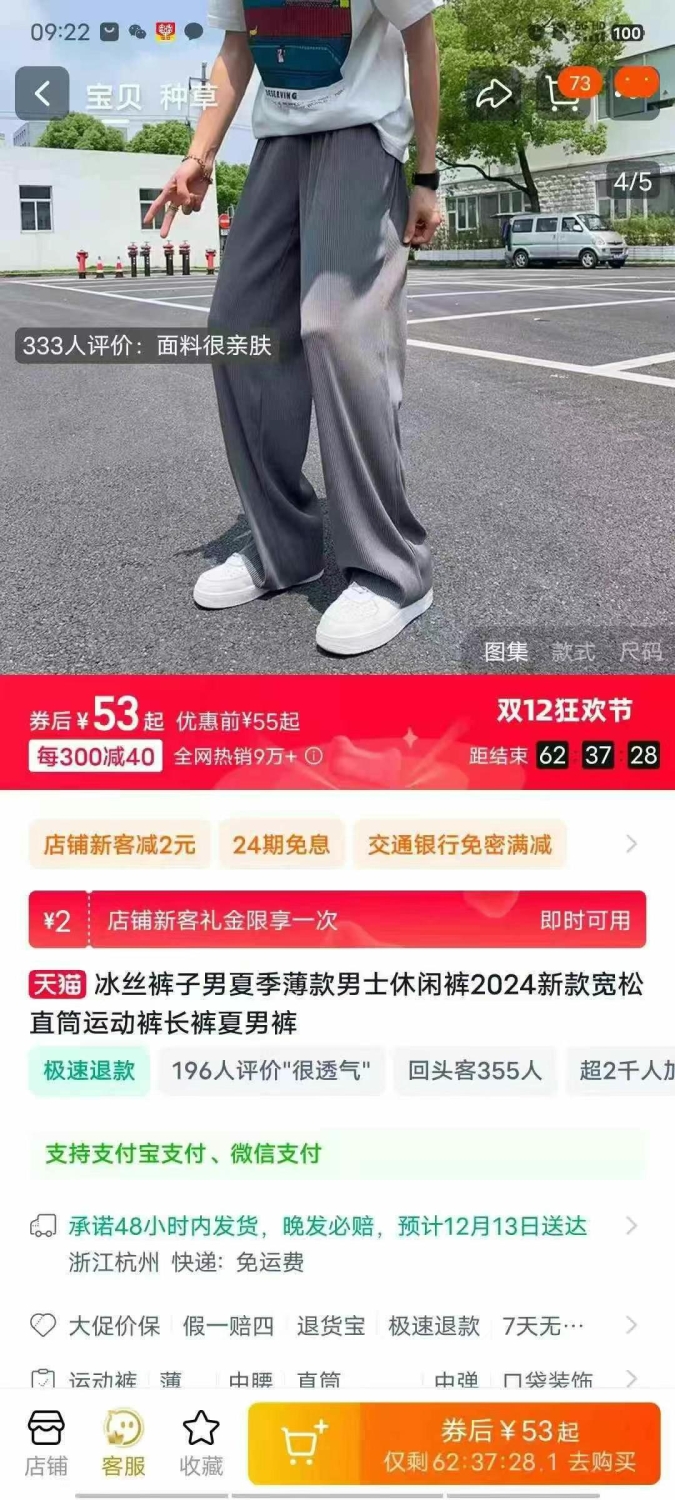Select the 尺码 image tab
Image resolution: width=675 pixels, height=1500 pixels.
[x=640, y=652]
